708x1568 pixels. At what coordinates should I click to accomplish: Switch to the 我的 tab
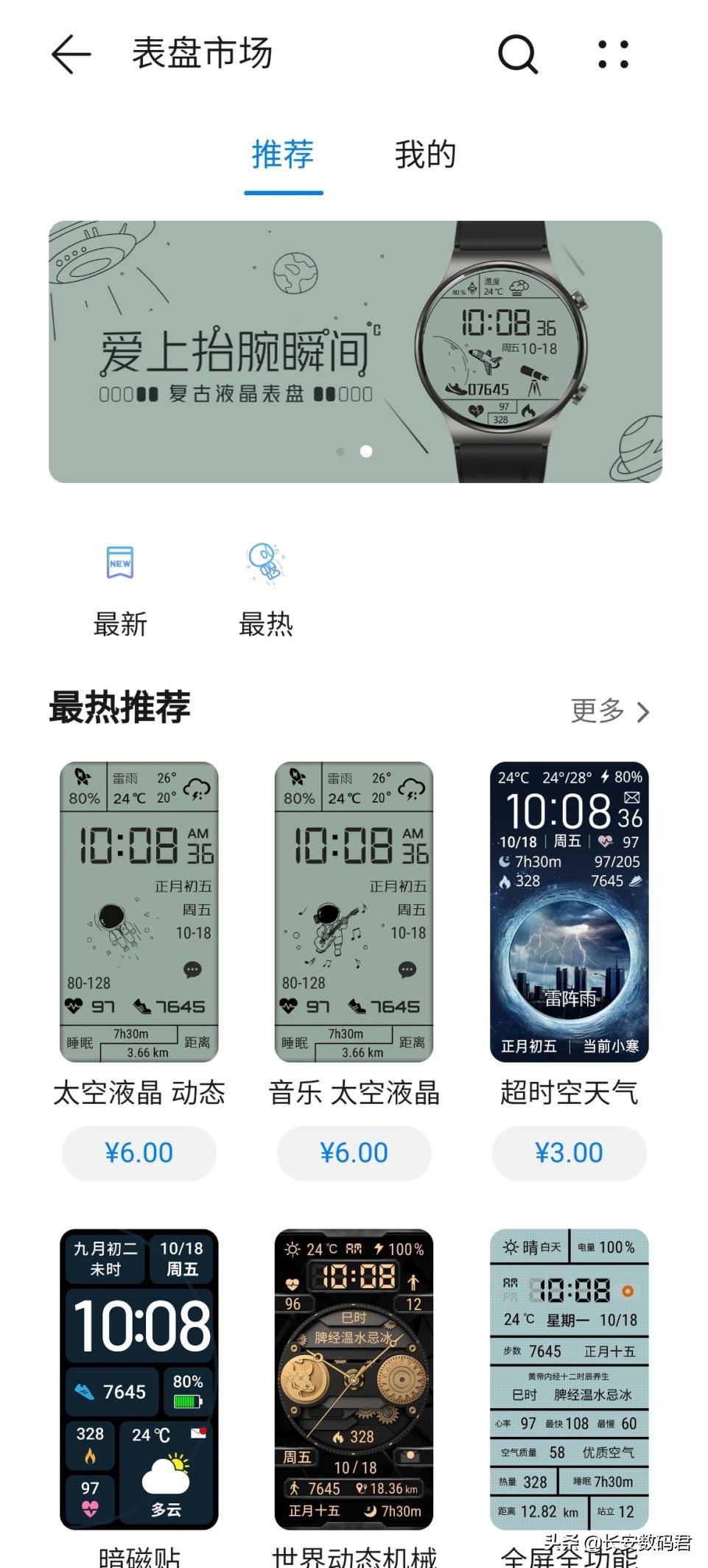425,155
